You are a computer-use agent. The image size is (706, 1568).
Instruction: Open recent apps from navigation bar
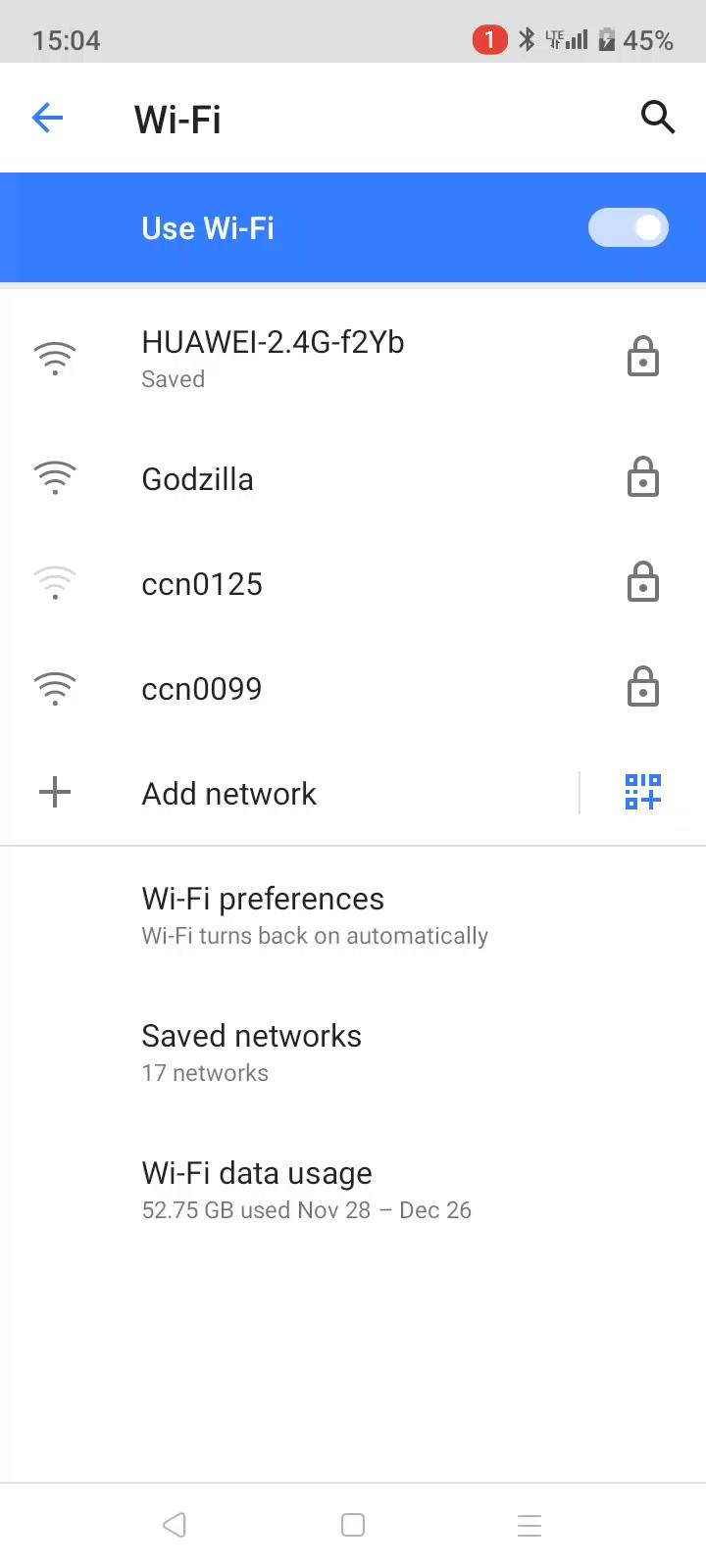(529, 1525)
